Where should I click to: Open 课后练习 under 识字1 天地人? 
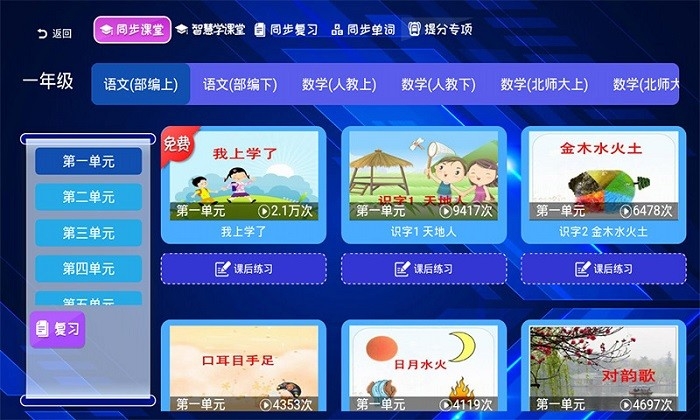point(423,269)
